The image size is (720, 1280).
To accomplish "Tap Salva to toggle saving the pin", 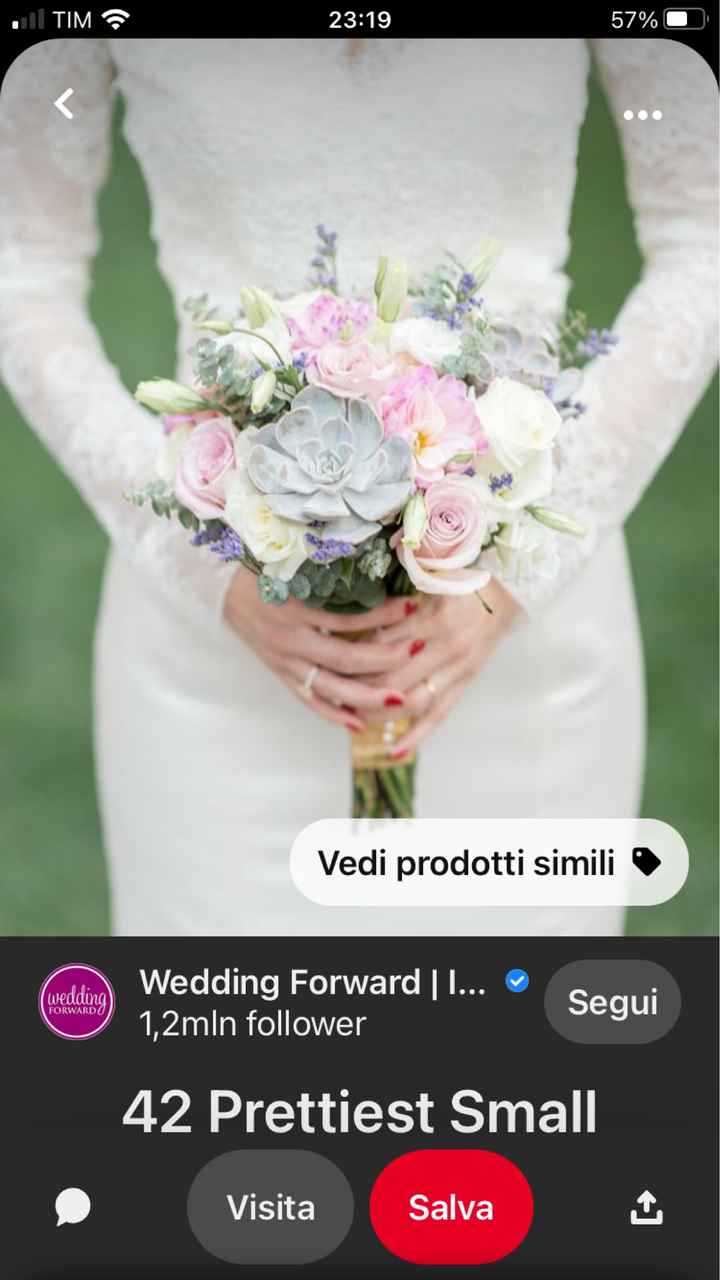I will (451, 1207).
